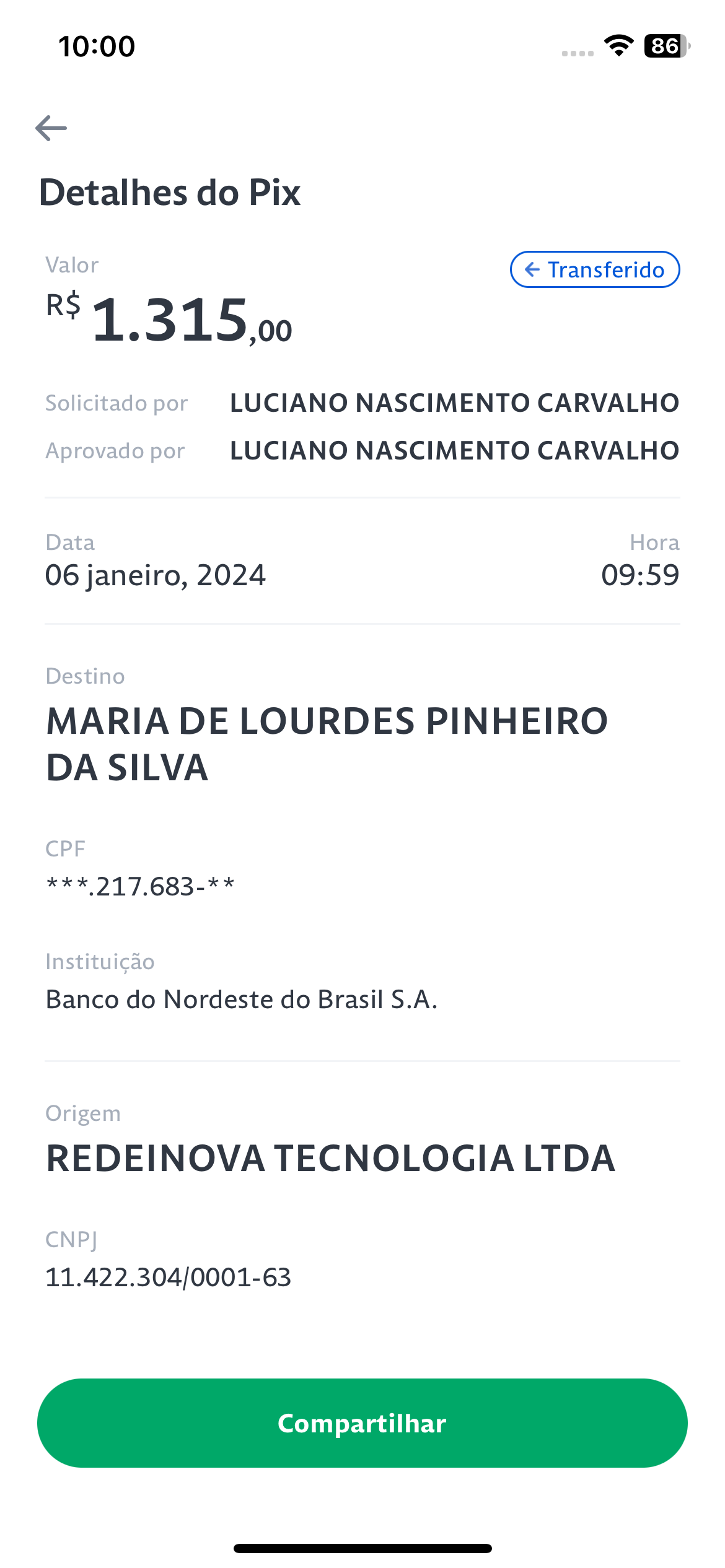Go back using the arrow icon
The height and width of the screenshot is (1568, 725).
(x=51, y=128)
